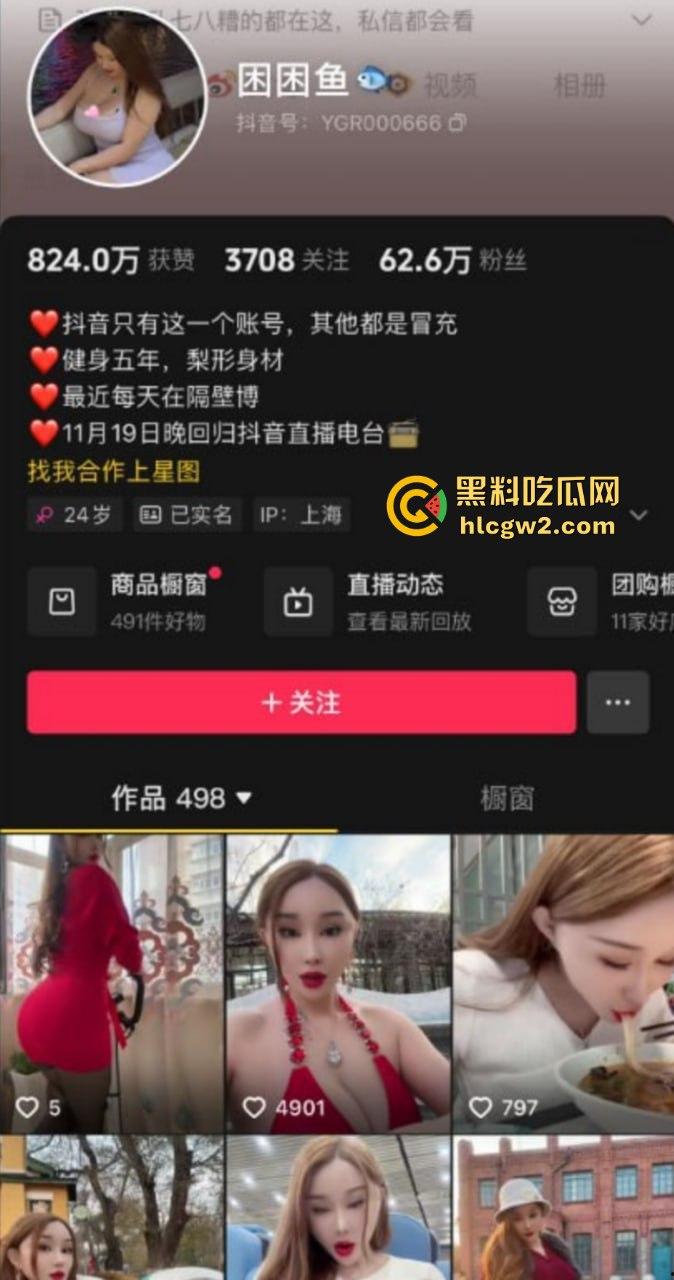Open the three-dot more options button
The height and width of the screenshot is (1280, 674).
tap(617, 703)
